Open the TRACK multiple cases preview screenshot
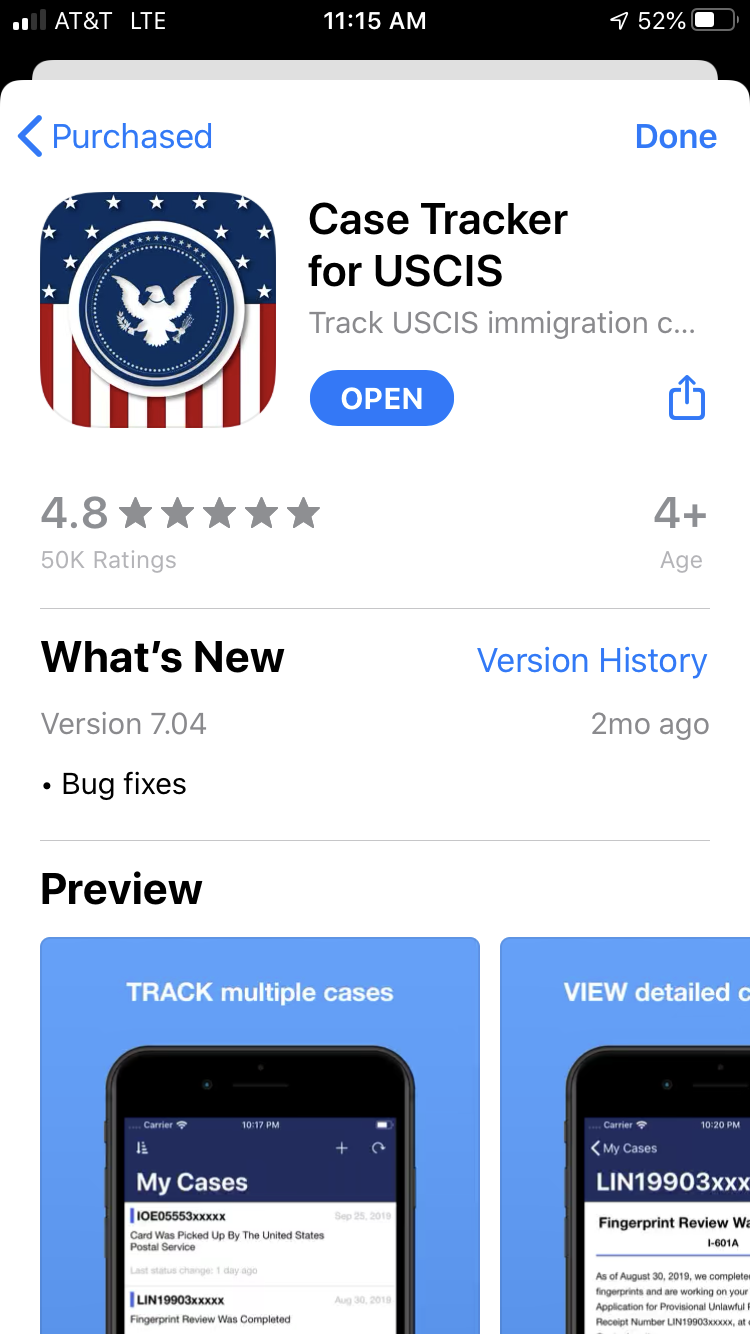The image size is (750, 1334). click(260, 1135)
